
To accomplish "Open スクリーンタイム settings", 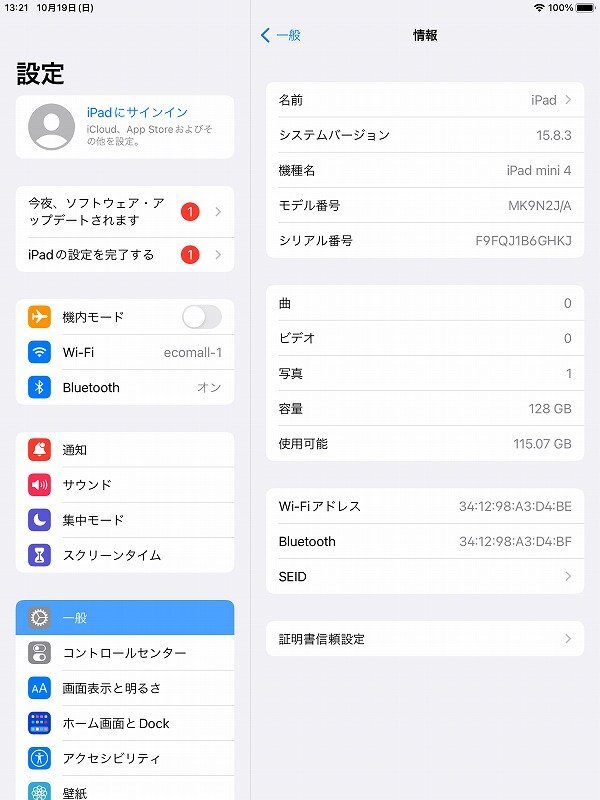I will point(125,555).
